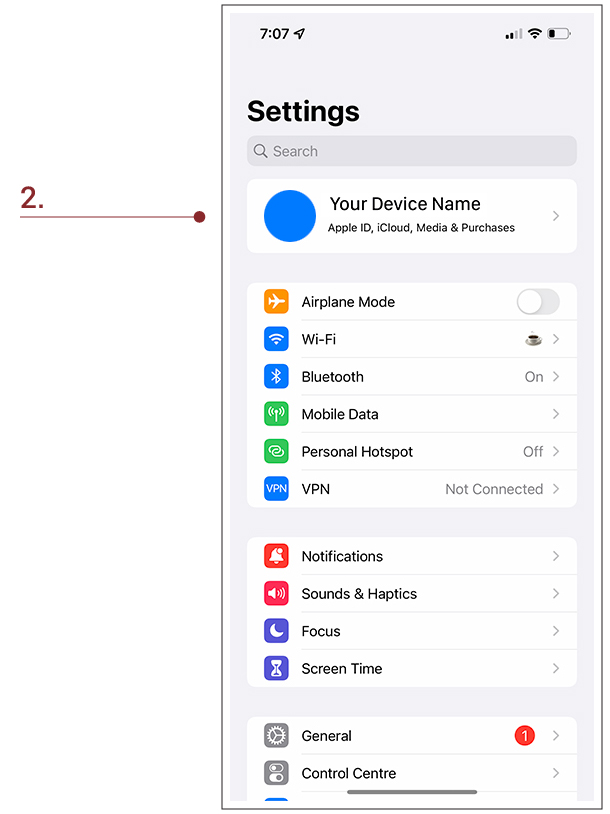Go to Mobile Data settings

point(412,414)
